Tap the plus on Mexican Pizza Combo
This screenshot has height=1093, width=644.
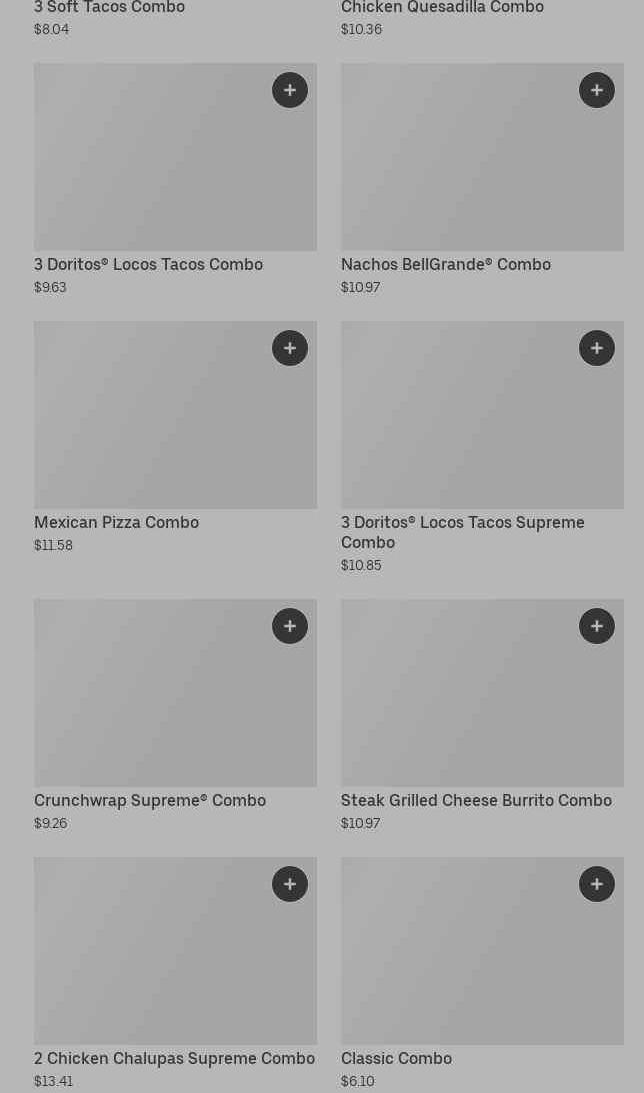coord(290,348)
